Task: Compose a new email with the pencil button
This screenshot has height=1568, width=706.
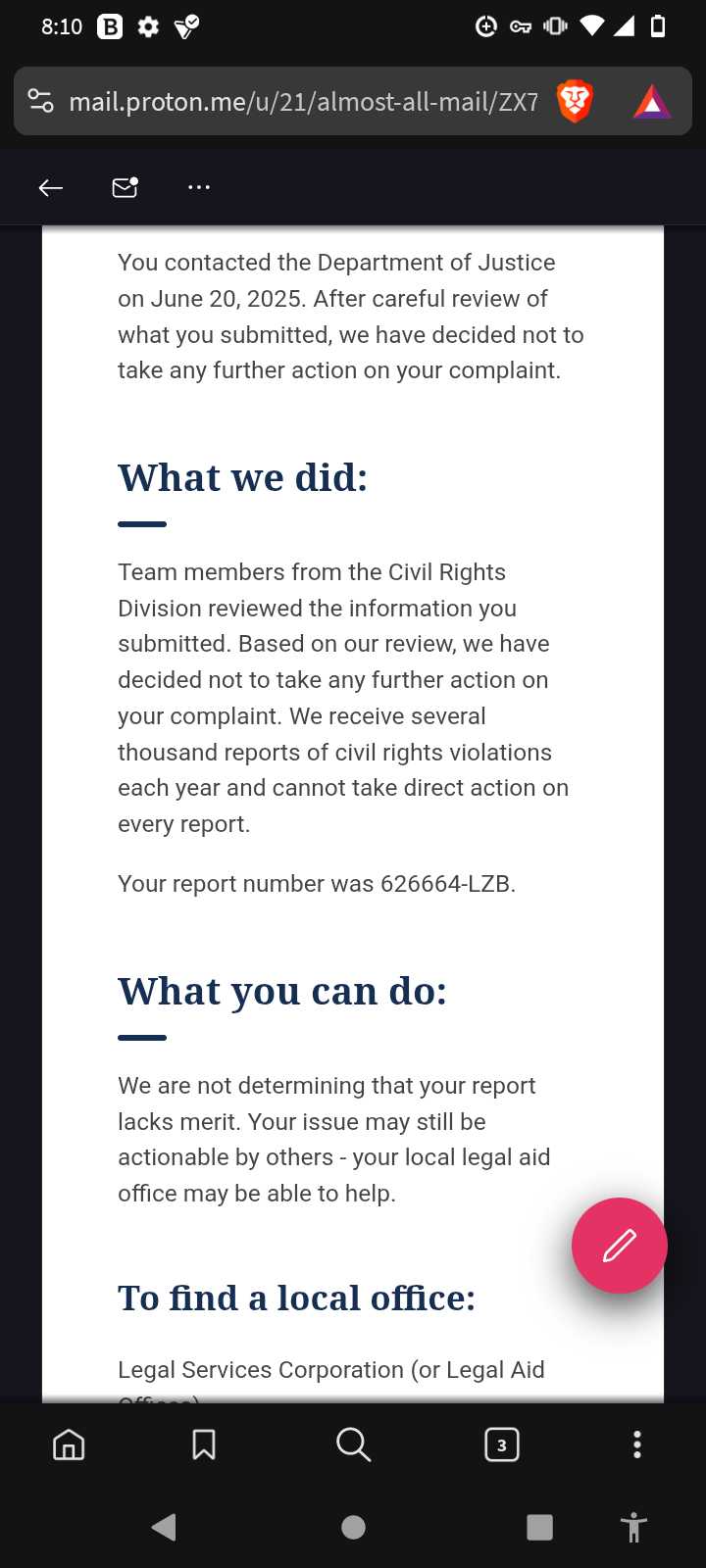Action: tap(620, 1246)
